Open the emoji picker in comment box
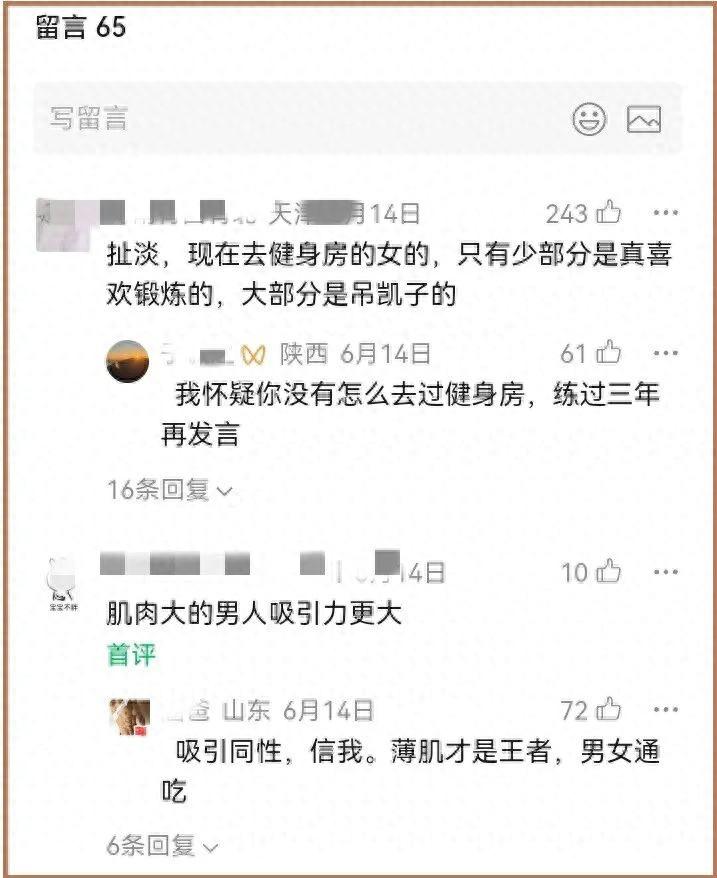Screen dimensions: 717x878 click(589, 119)
